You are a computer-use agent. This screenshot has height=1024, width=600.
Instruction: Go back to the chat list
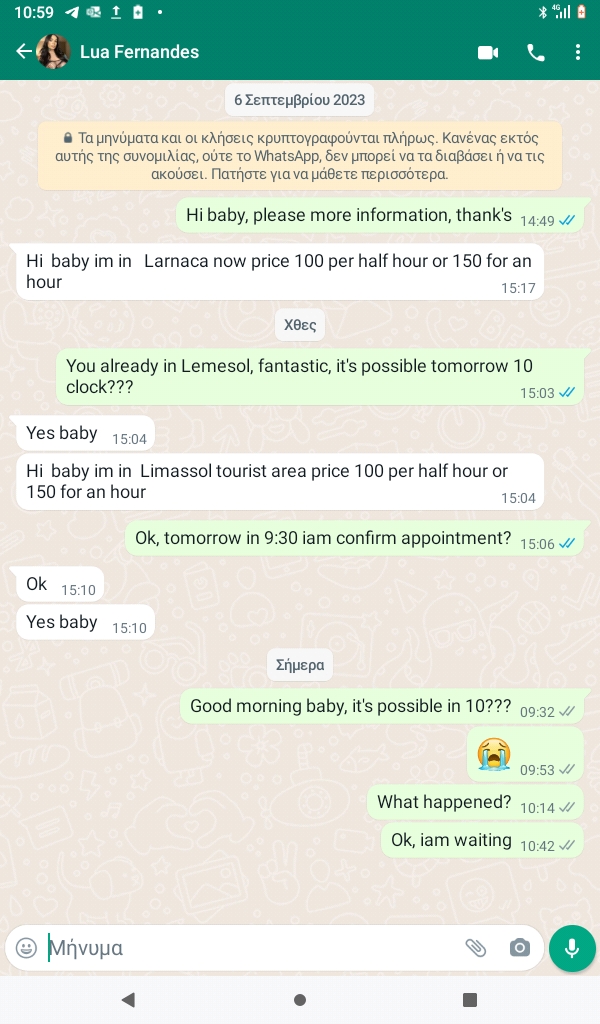pyautogui.click(x=24, y=52)
